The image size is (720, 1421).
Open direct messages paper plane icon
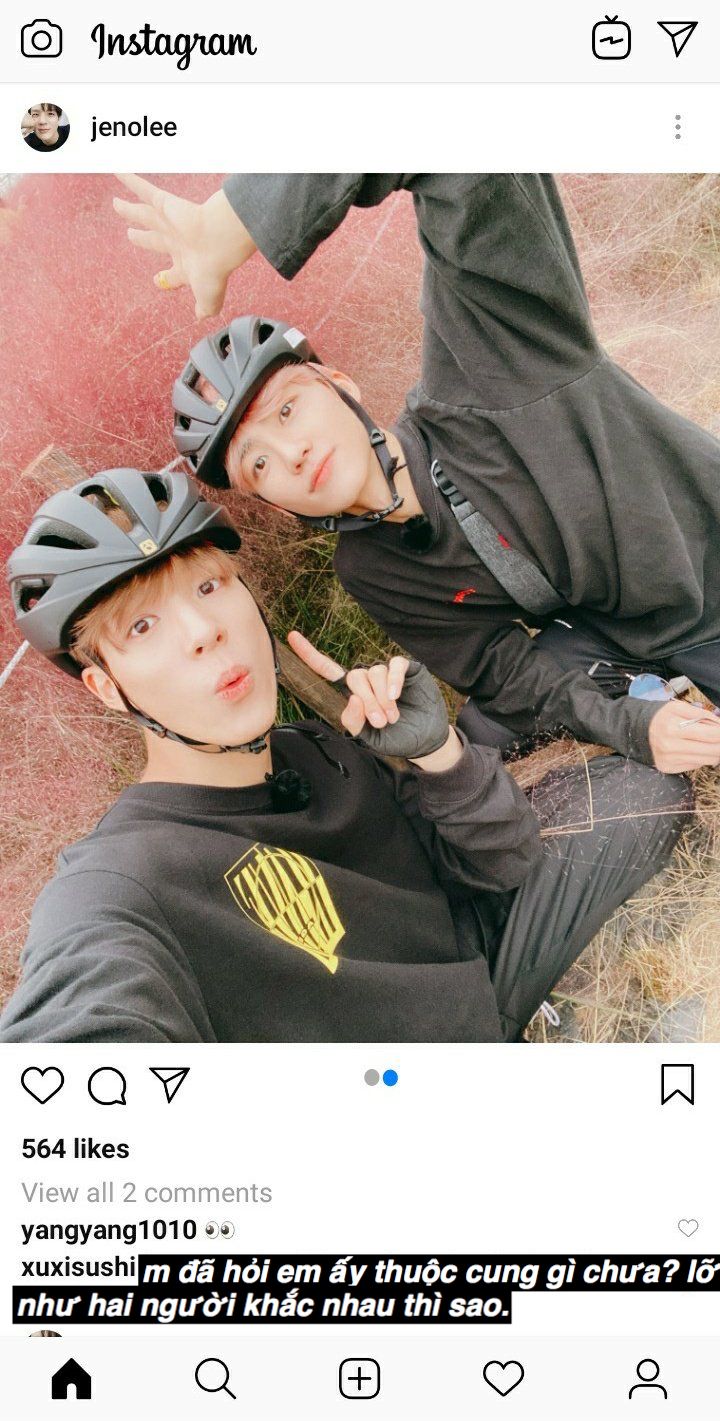pyautogui.click(x=677, y=39)
